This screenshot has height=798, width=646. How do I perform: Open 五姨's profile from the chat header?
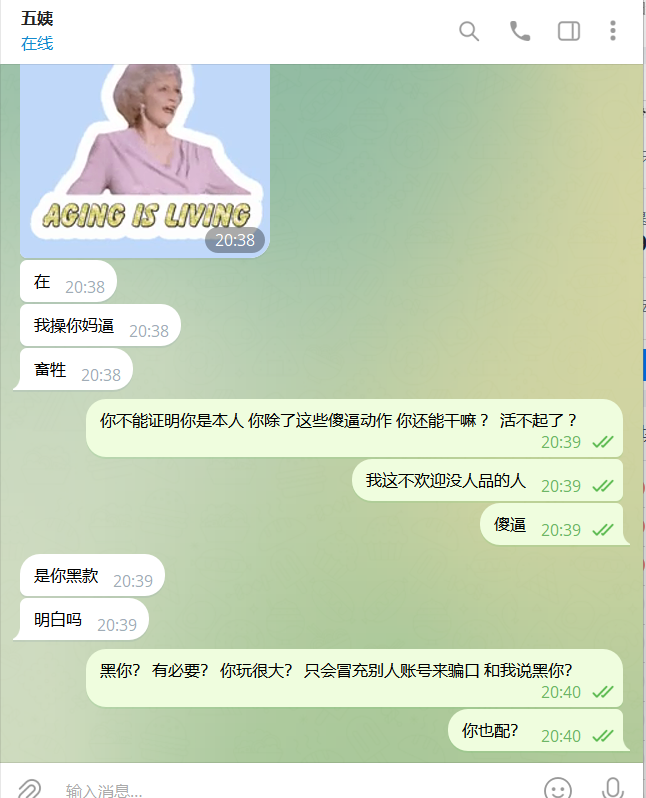[x=38, y=18]
